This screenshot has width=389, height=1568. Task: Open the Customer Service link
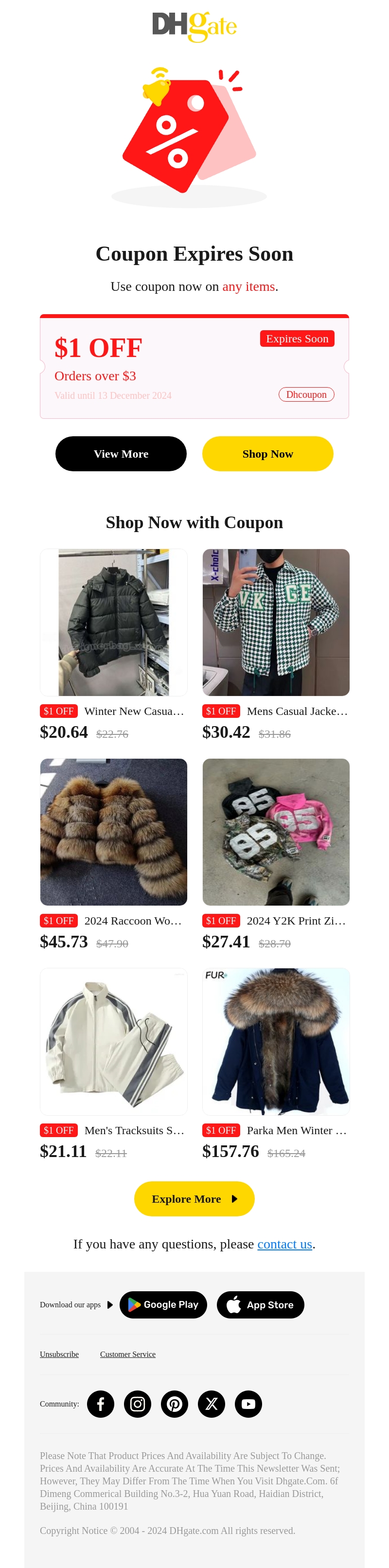pos(128,1354)
